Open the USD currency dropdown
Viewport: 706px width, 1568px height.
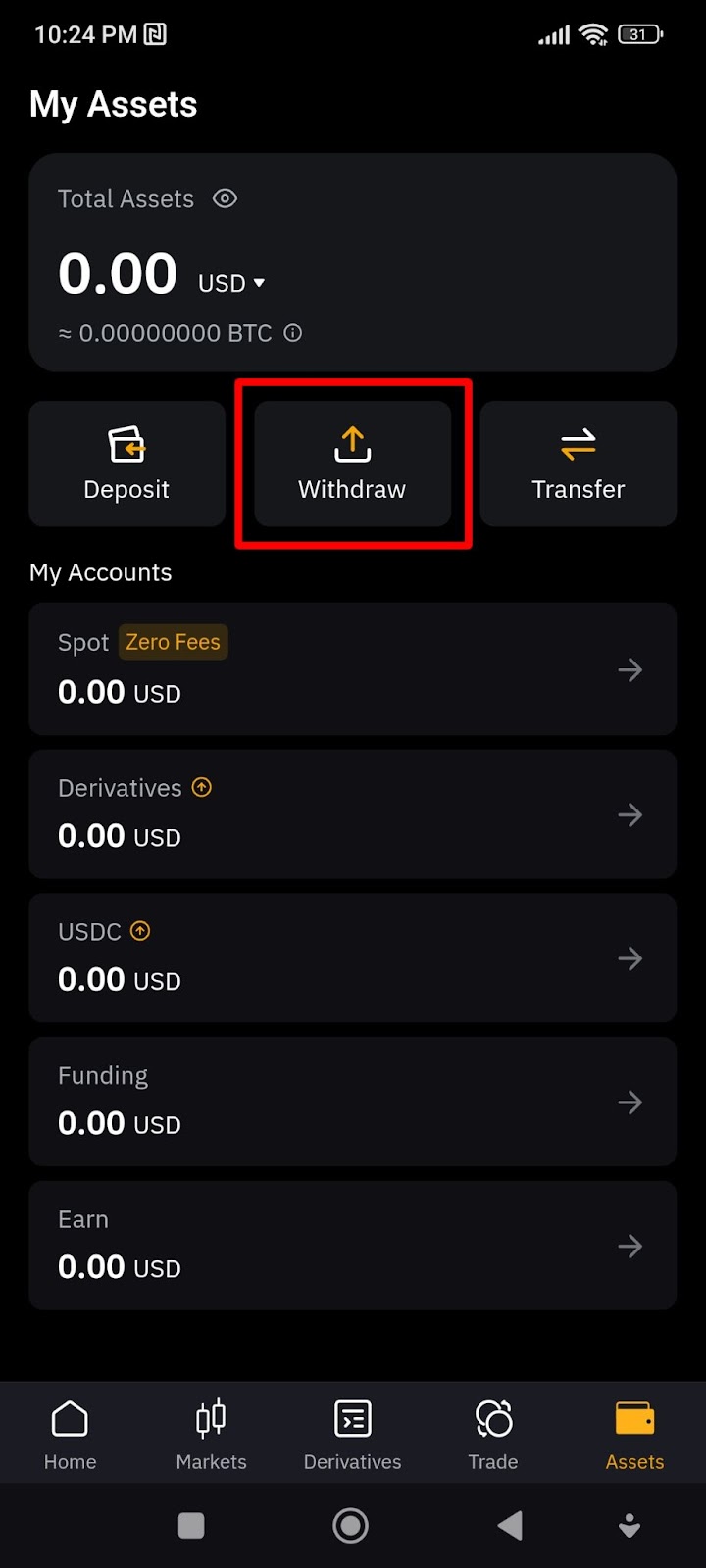[231, 283]
